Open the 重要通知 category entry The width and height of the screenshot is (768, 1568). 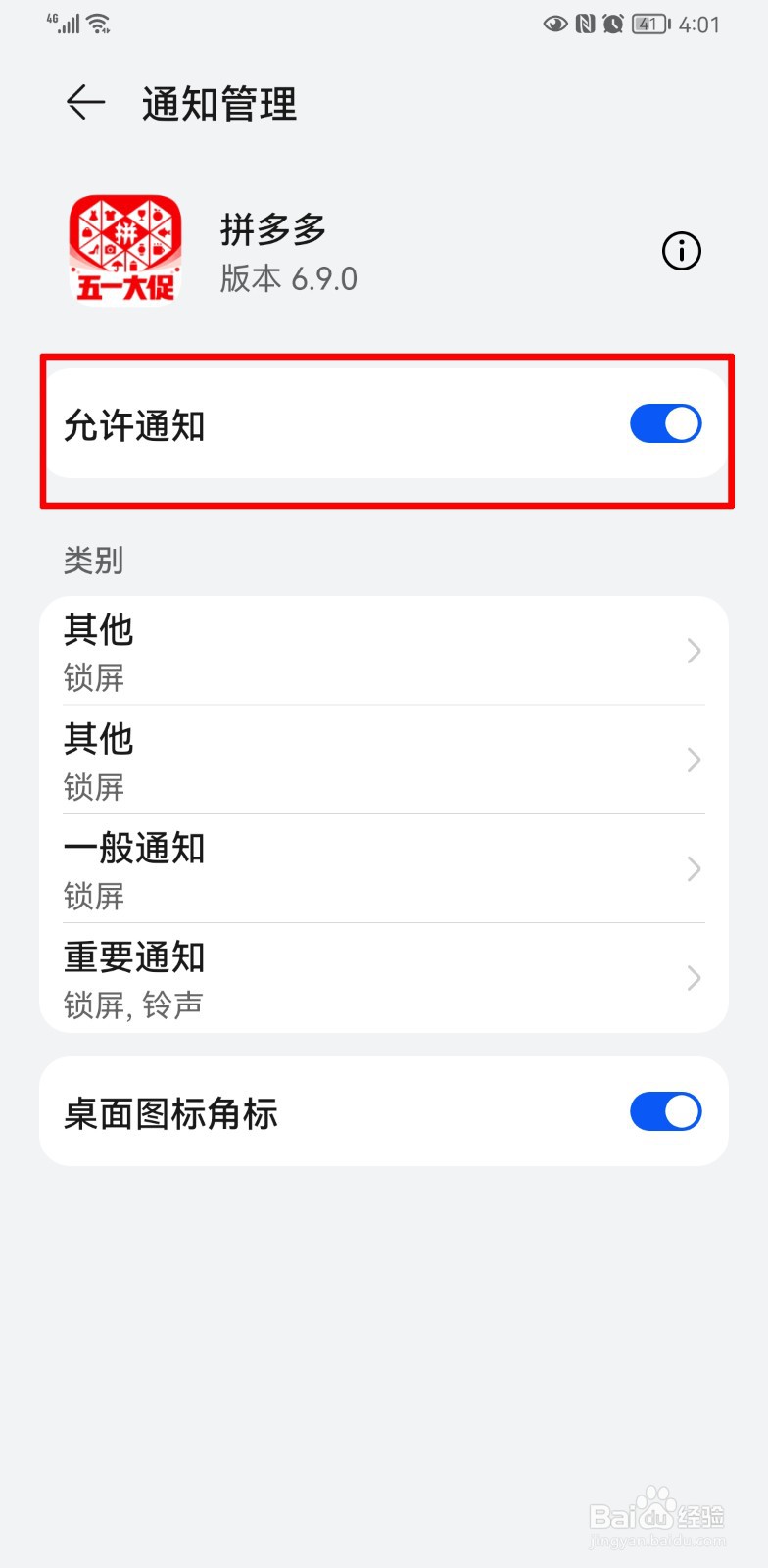pyautogui.click(x=382, y=978)
